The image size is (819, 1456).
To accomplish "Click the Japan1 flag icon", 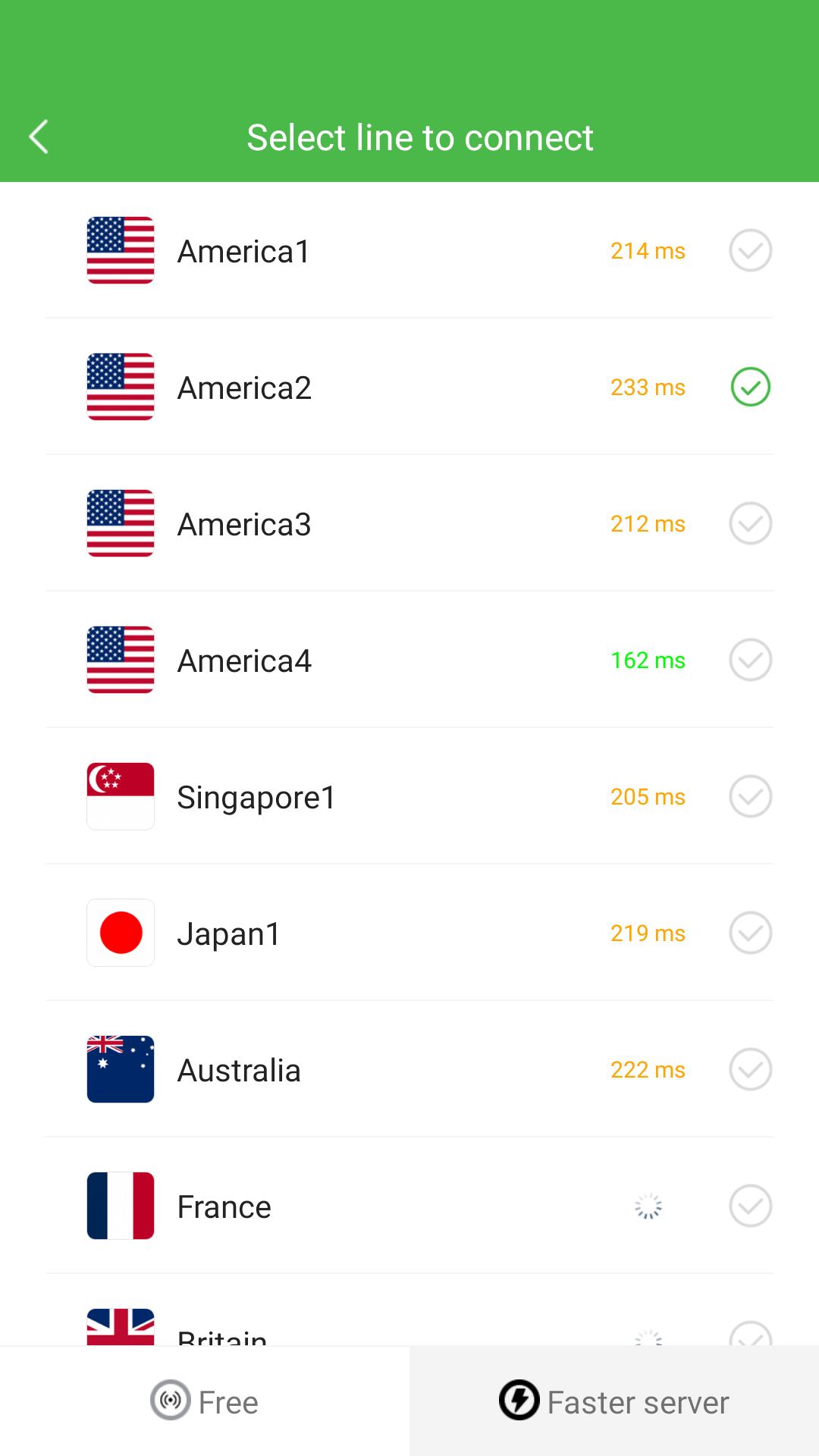I will pyautogui.click(x=120, y=933).
